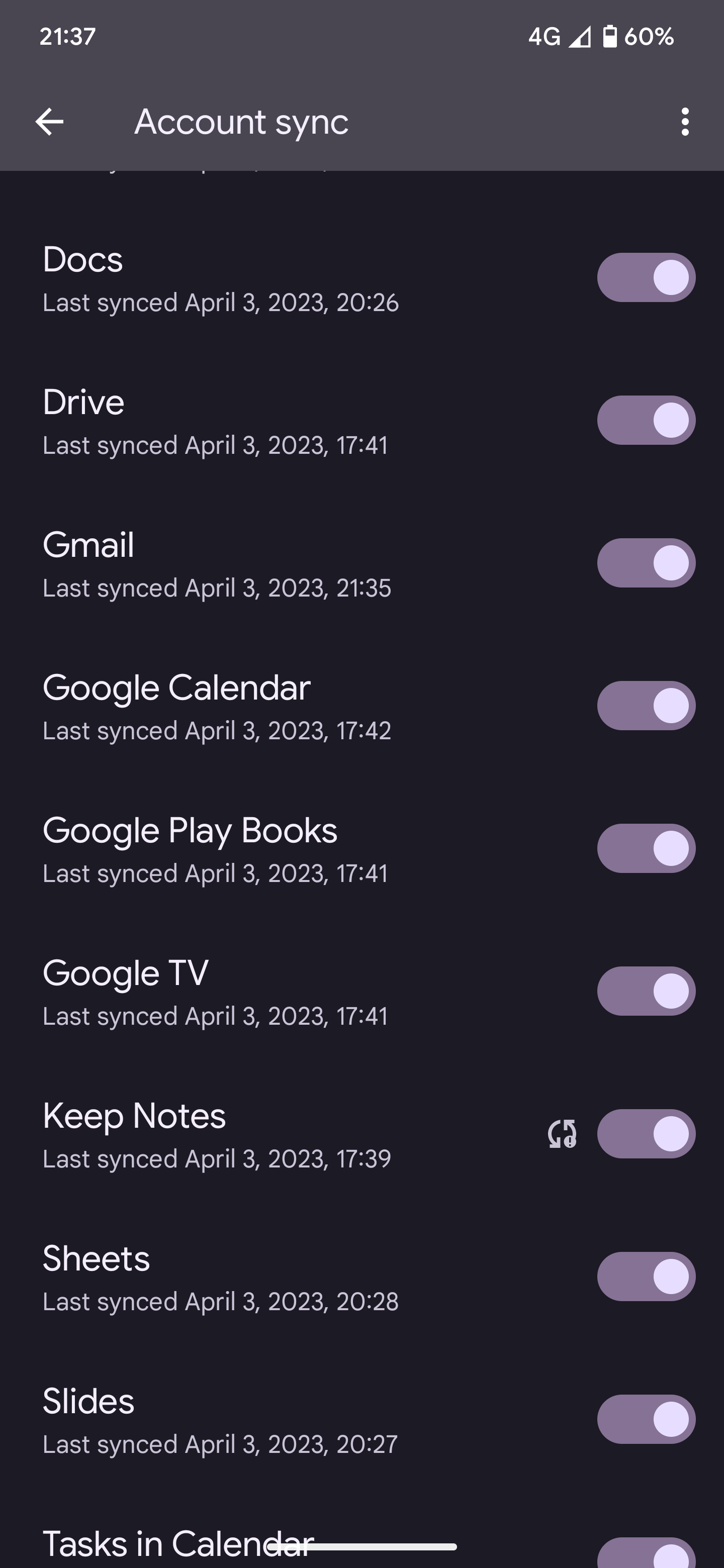Disable Drive sync switch
The width and height of the screenshot is (724, 1568).
(x=646, y=420)
